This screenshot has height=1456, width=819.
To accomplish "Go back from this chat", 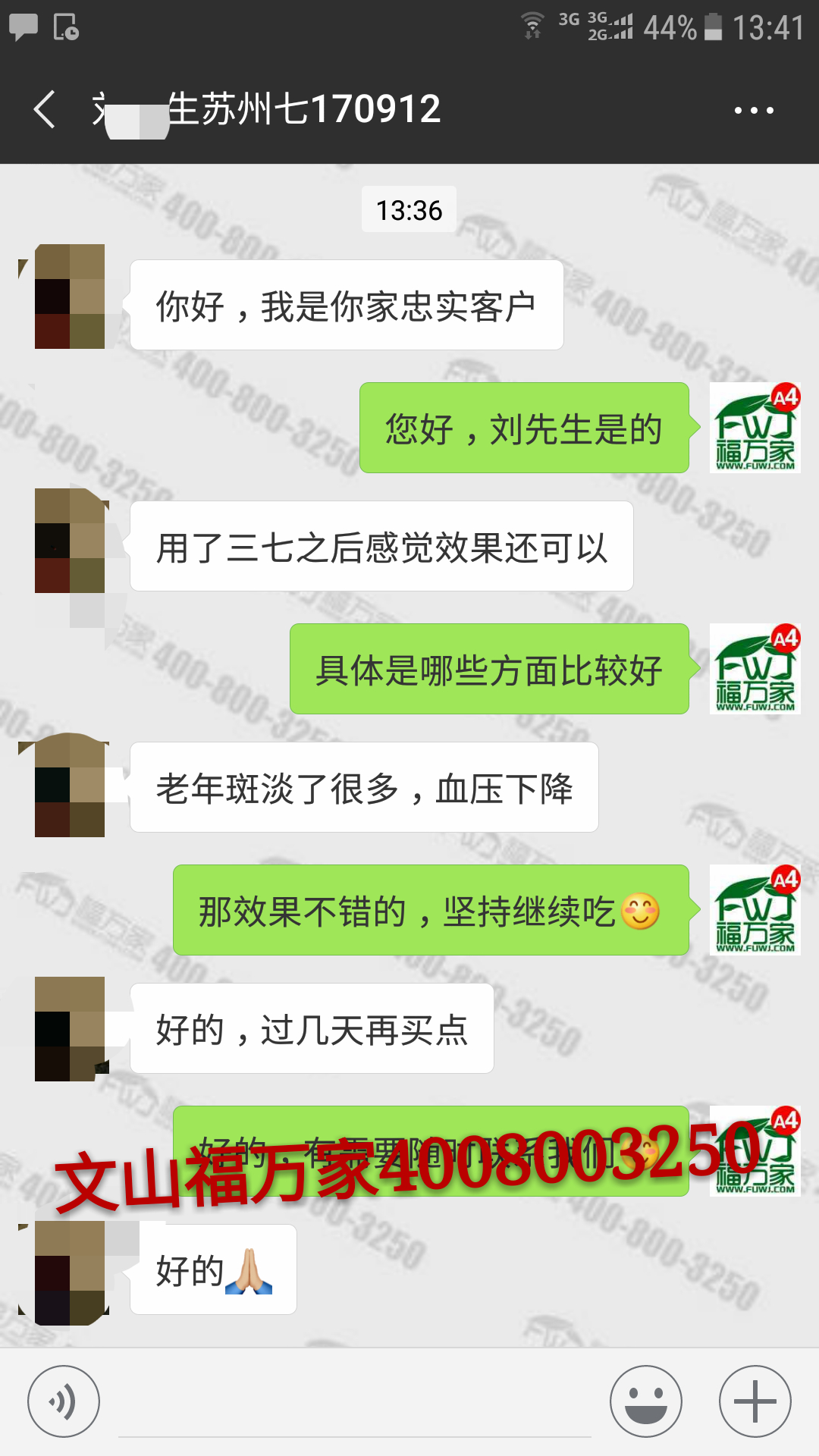I will click(x=45, y=110).
